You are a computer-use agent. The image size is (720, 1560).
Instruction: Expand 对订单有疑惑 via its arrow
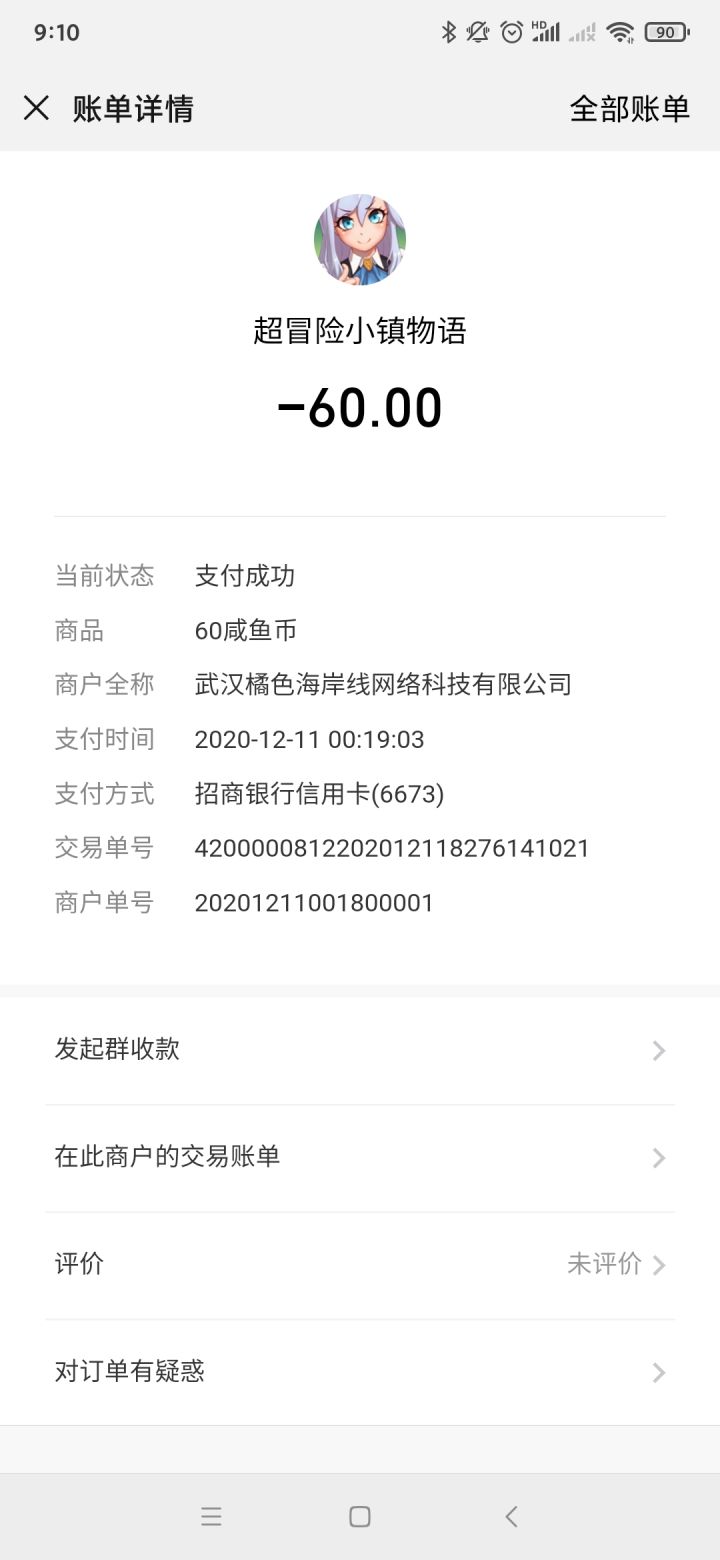658,1371
